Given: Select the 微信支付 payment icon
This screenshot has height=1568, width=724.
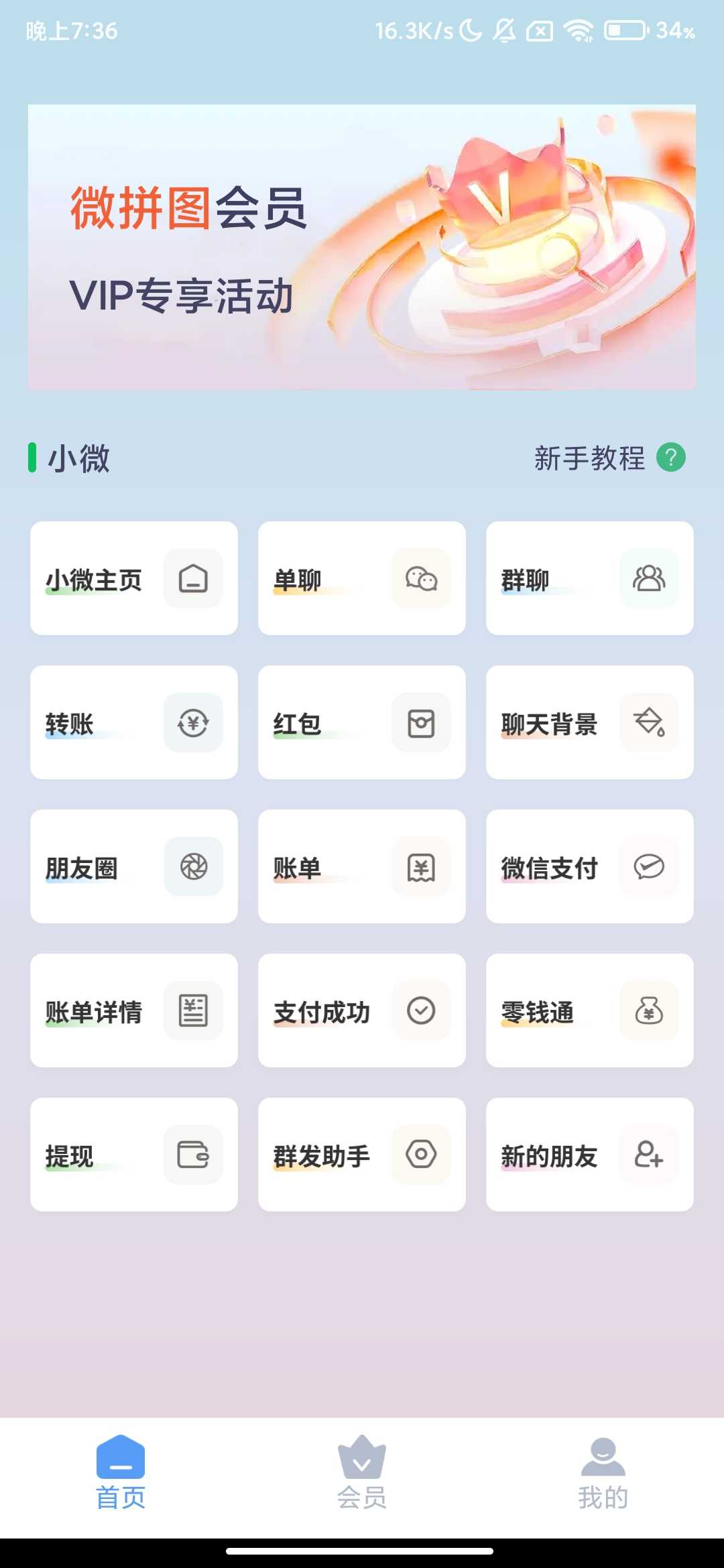Looking at the screenshot, I should point(650,867).
